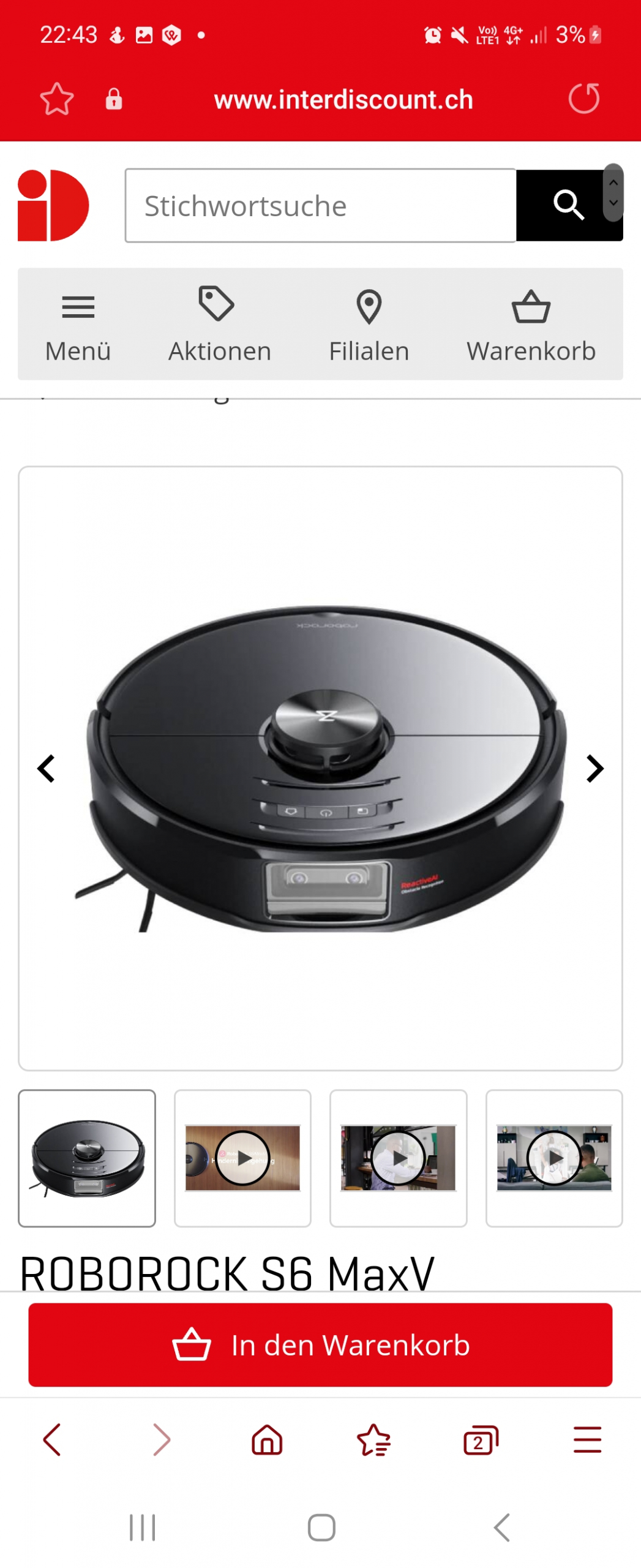
Task: Bookmark this page with the star icon
Action: (x=57, y=99)
